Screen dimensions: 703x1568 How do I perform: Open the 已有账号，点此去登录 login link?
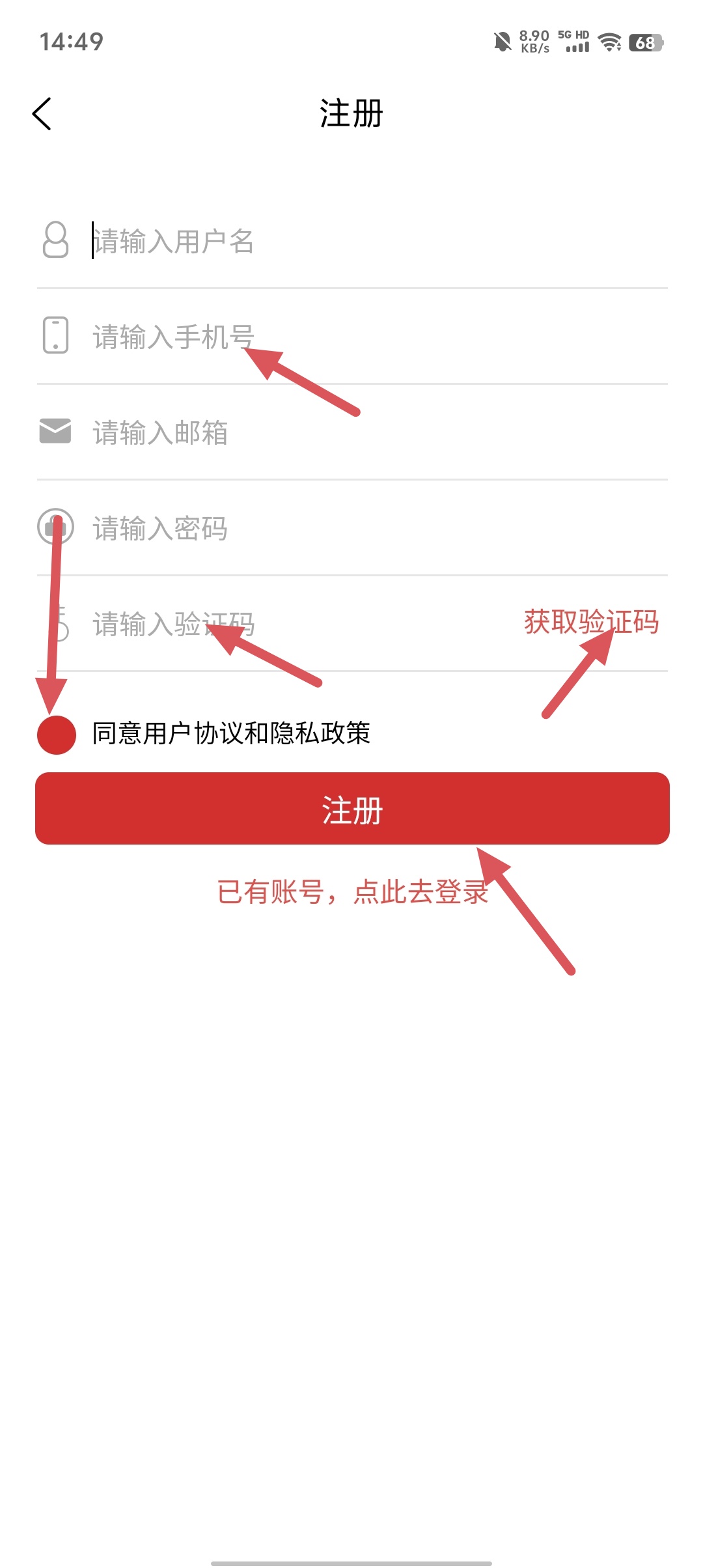click(x=351, y=892)
